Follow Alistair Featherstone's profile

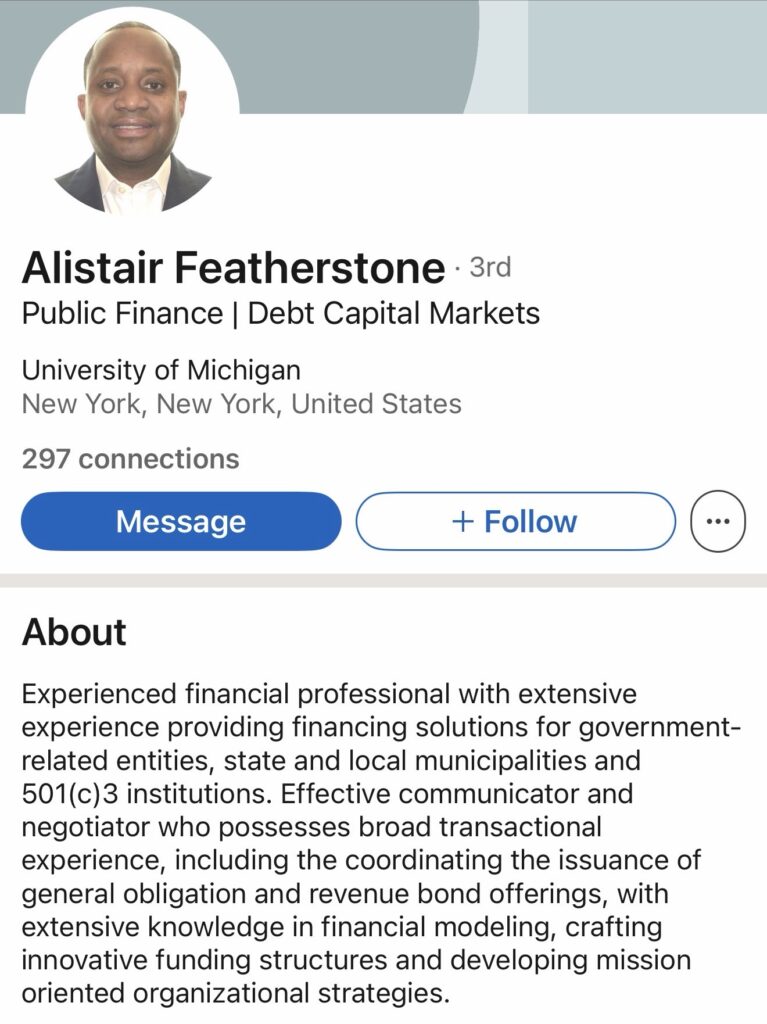point(515,521)
